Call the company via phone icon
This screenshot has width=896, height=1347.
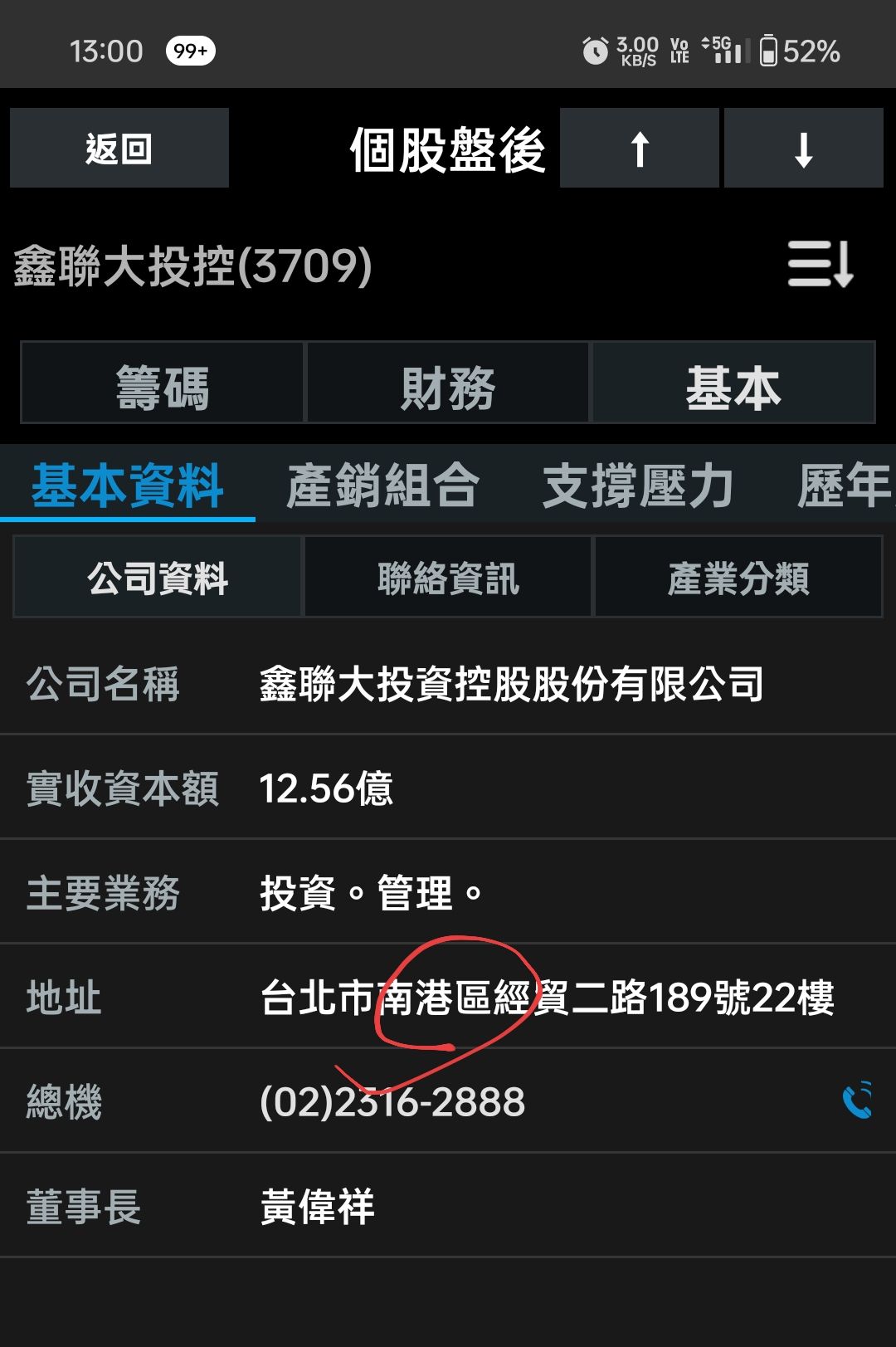click(x=857, y=1101)
